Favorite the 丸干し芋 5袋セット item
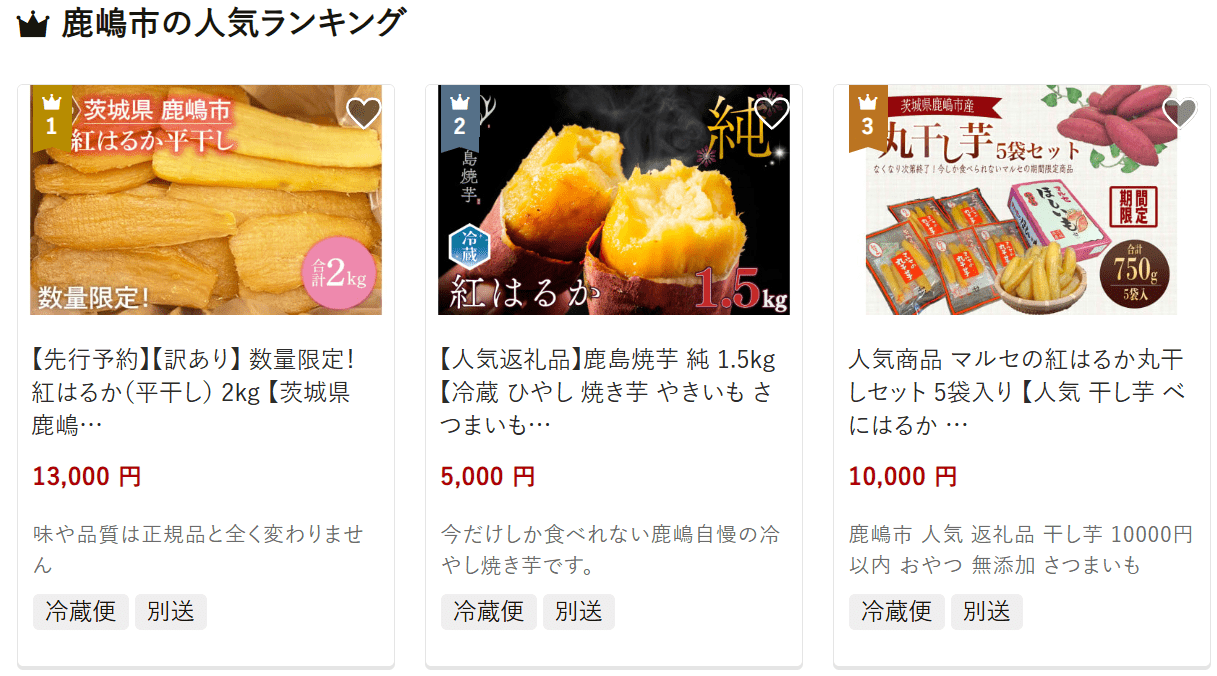The image size is (1217, 676). click(x=1180, y=113)
